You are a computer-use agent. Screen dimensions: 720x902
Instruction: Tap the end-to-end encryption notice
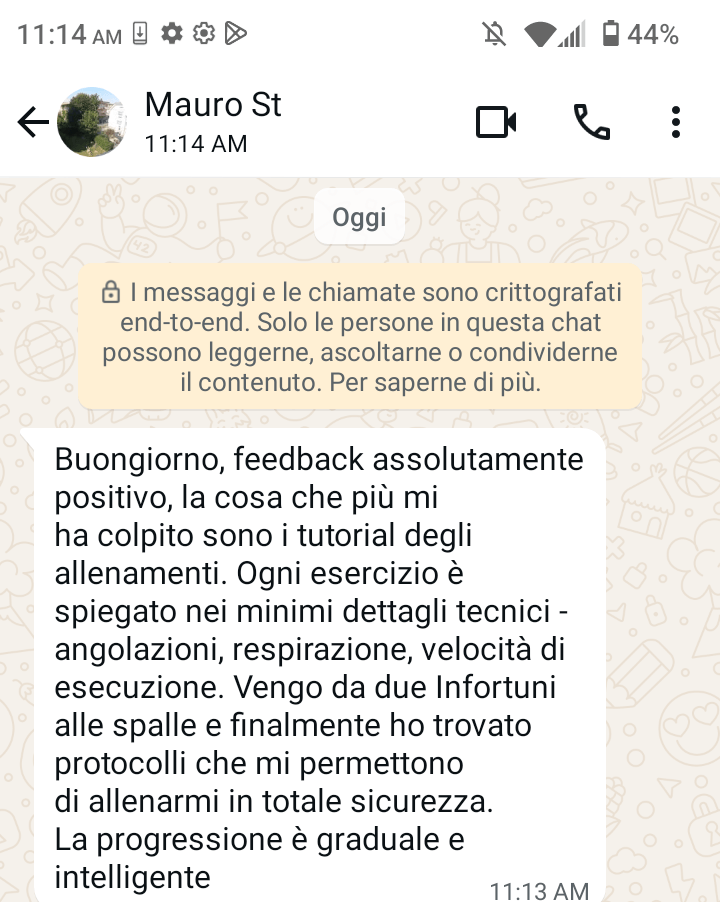click(360, 337)
